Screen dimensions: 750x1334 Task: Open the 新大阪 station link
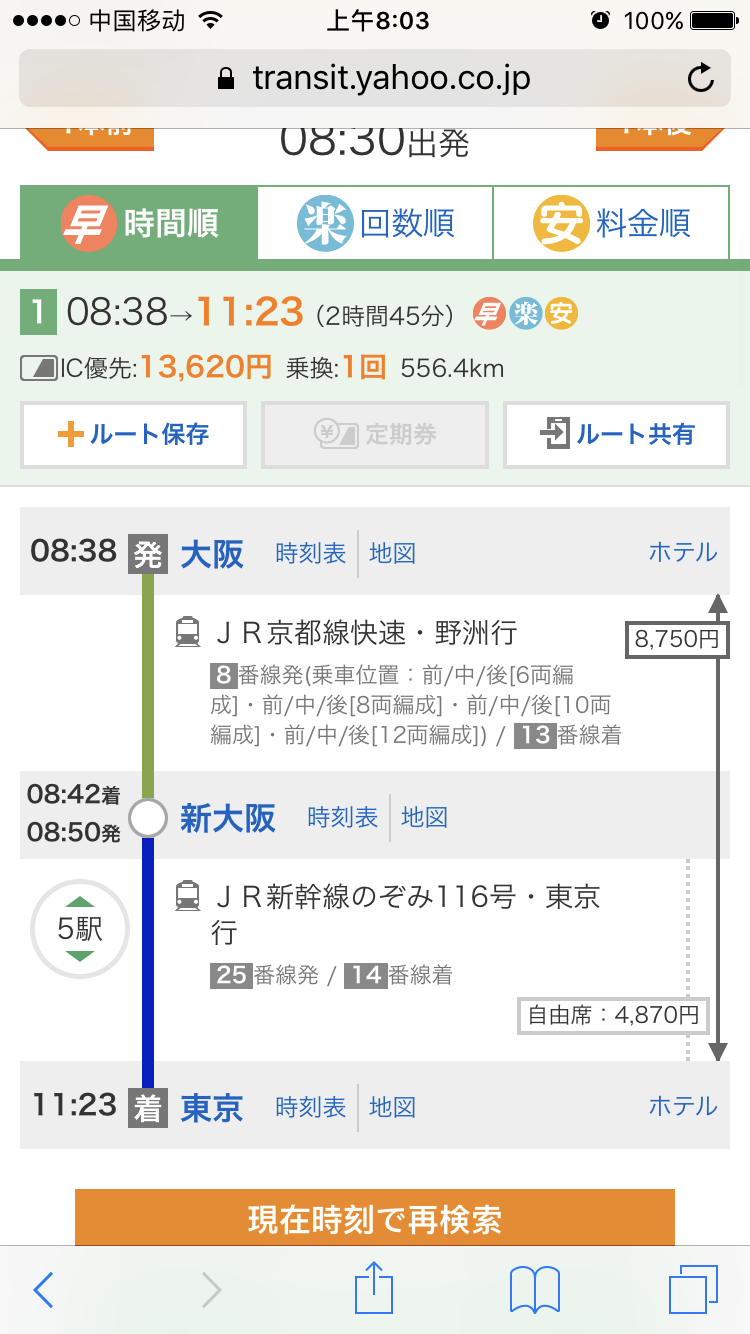coord(228,817)
